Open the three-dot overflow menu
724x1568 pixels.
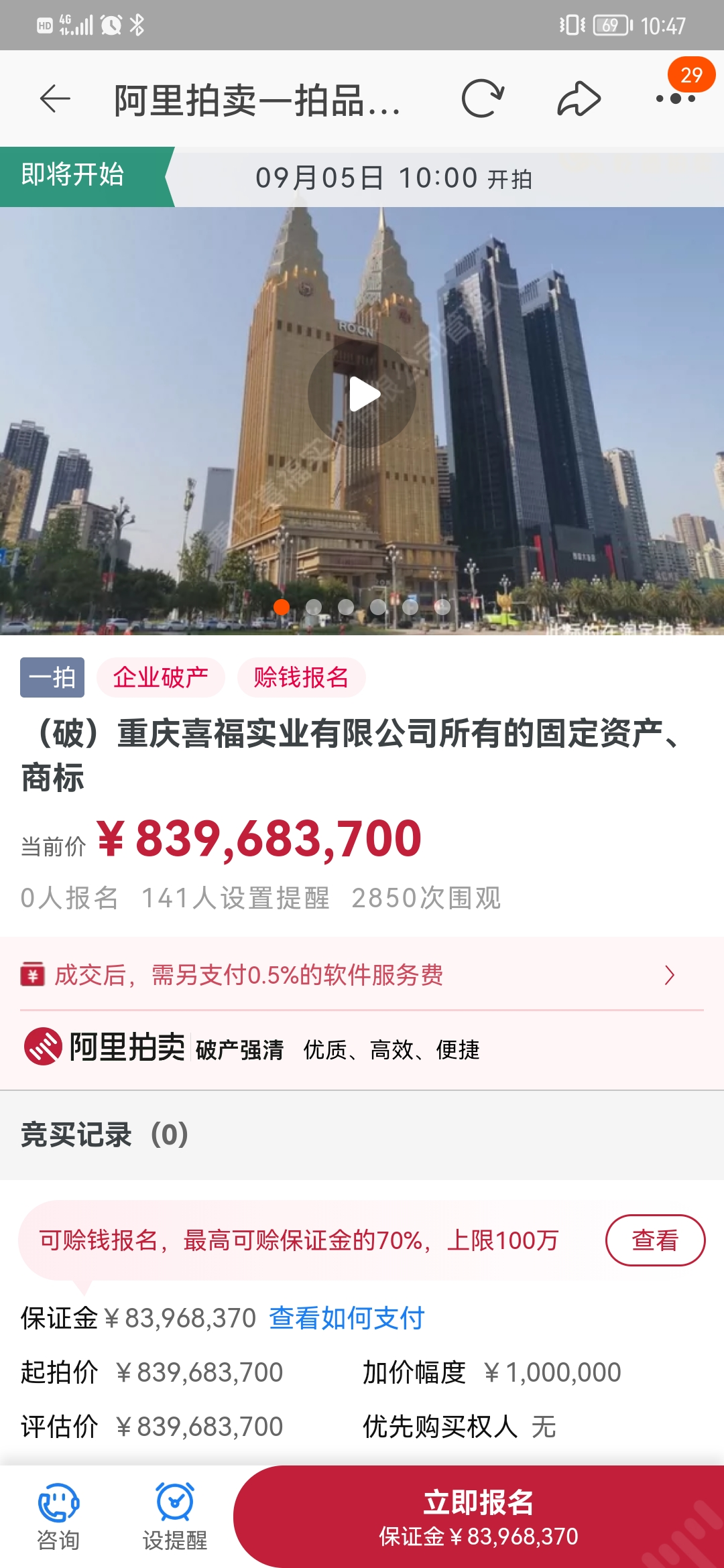[x=675, y=99]
